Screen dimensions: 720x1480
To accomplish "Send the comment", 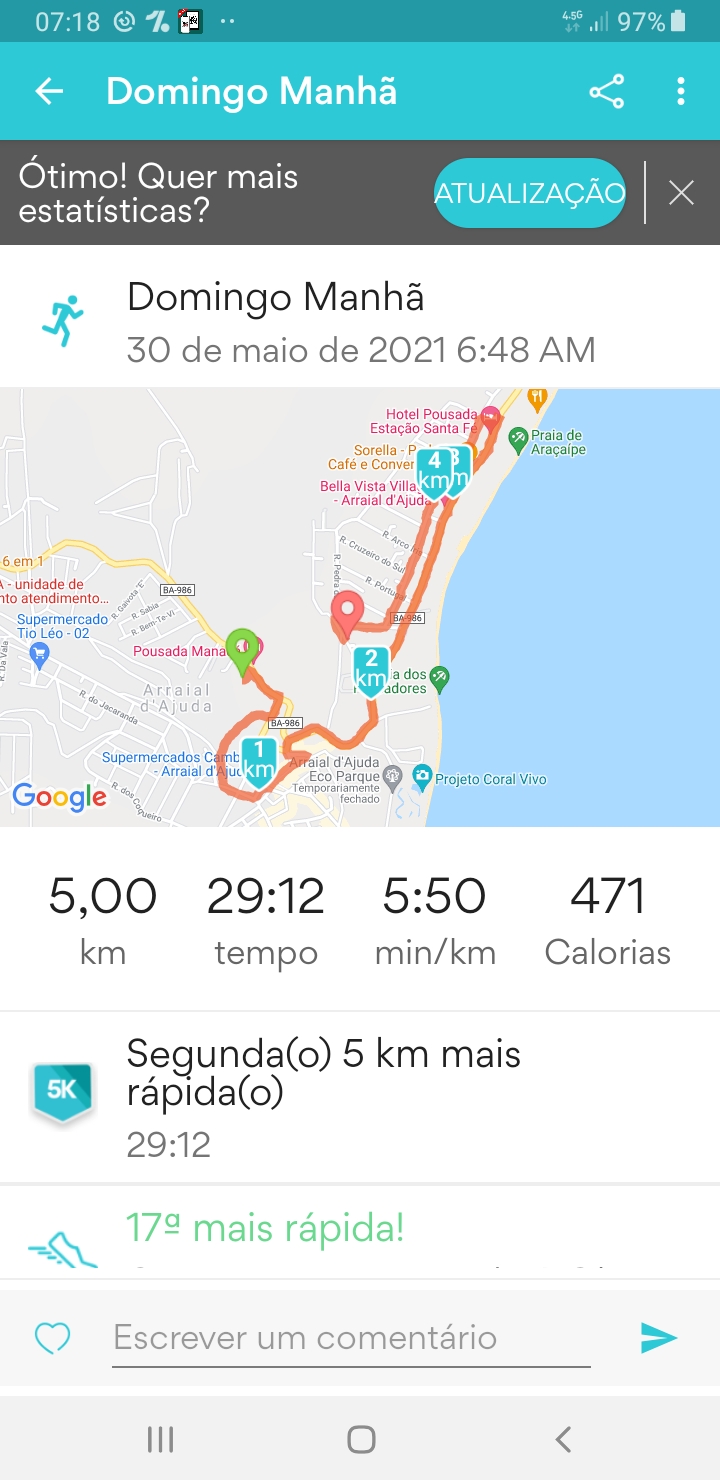I will click(659, 1338).
